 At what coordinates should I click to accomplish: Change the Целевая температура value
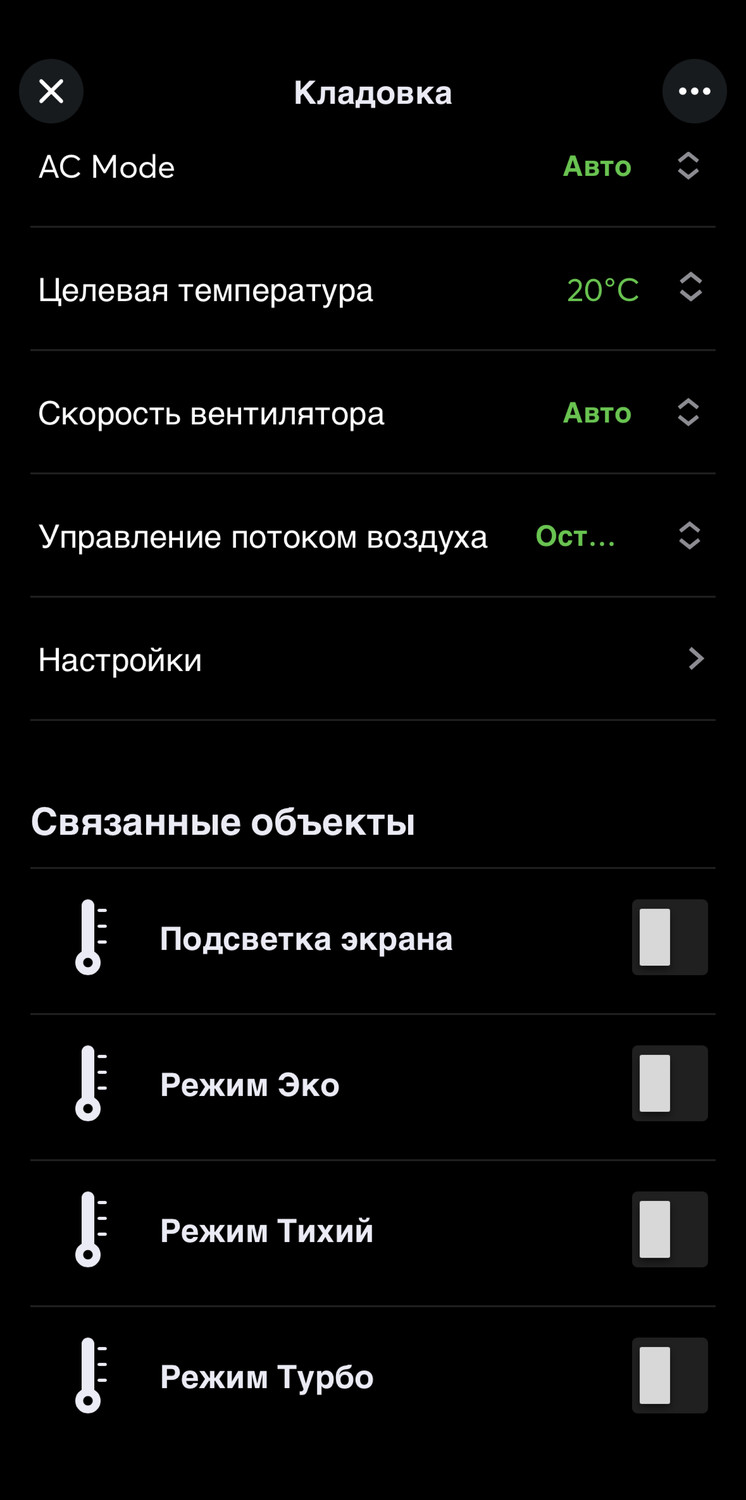(x=690, y=289)
